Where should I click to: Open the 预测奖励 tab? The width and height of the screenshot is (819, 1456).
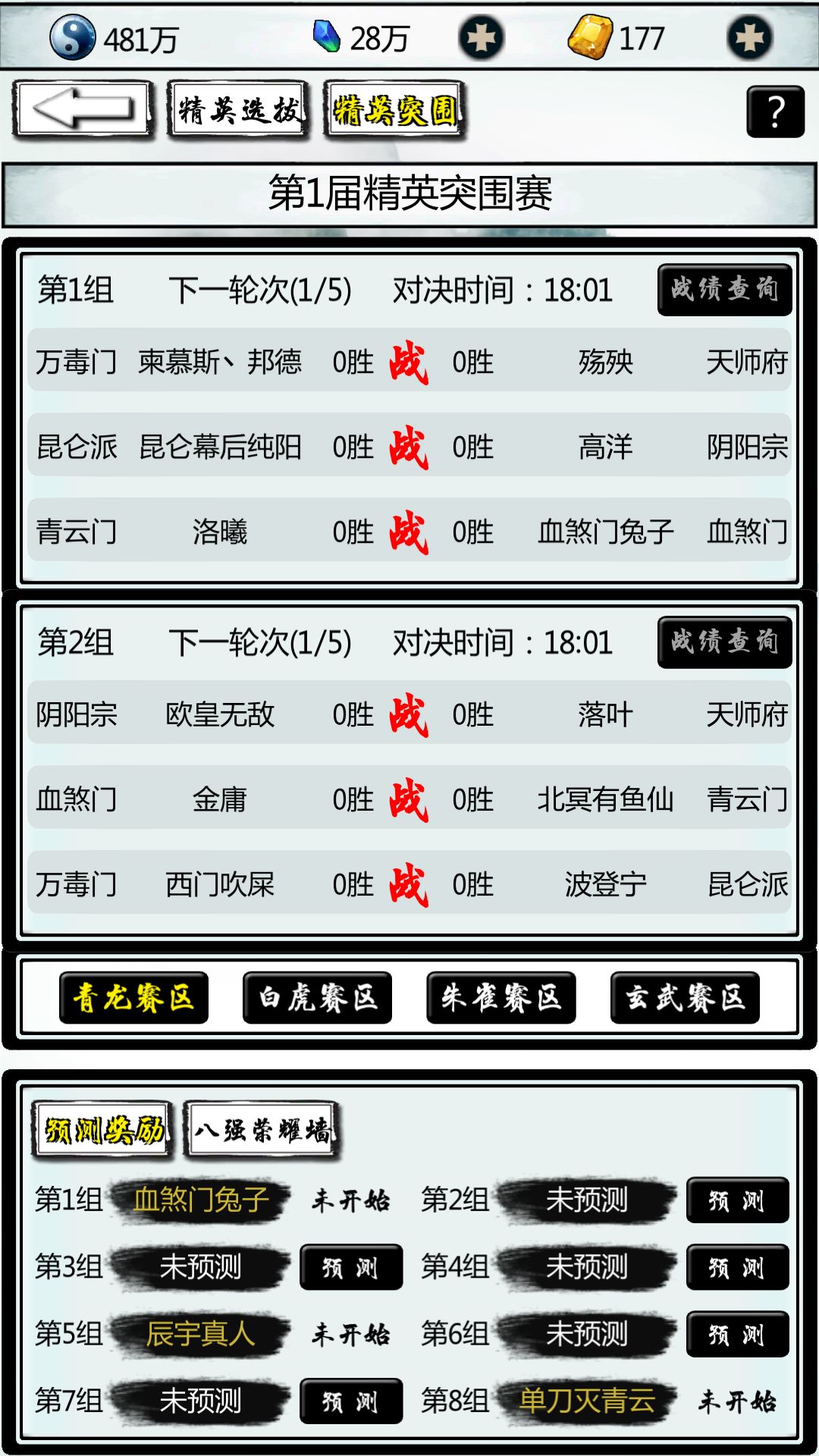pyautogui.click(x=103, y=1130)
